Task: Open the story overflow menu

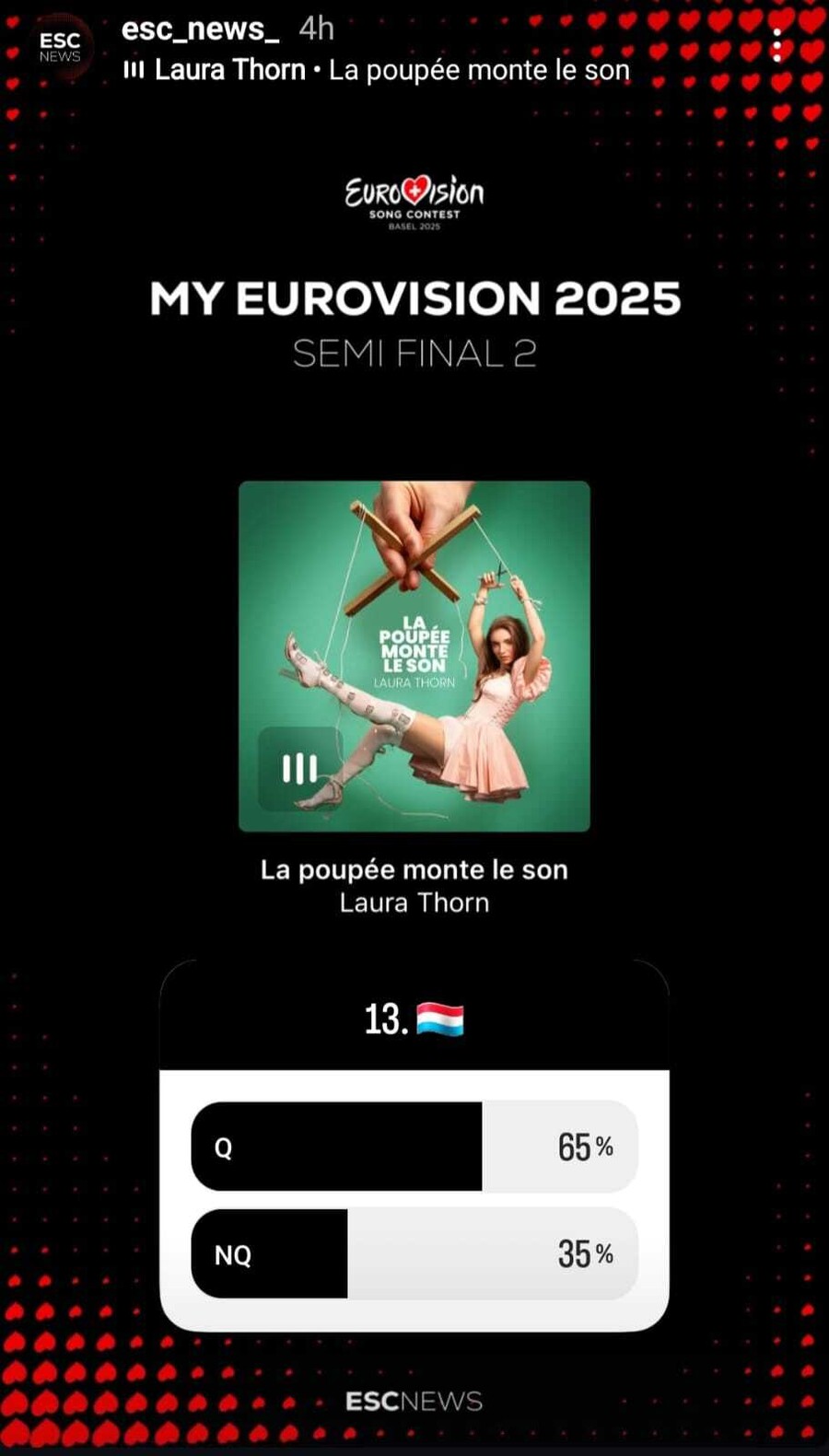Action: [x=777, y=45]
